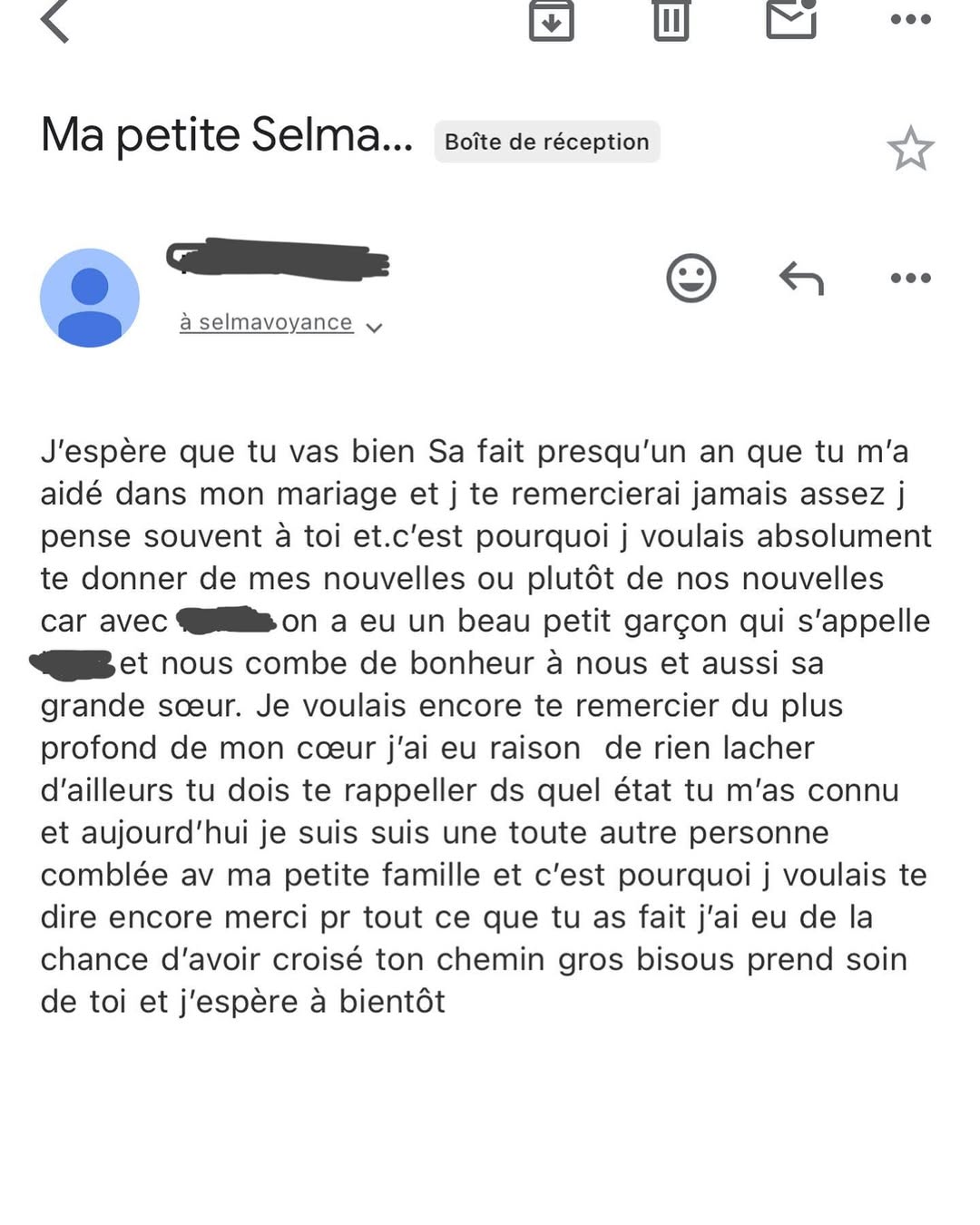
Task: Open the sender's profile avatar
Action: click(90, 298)
